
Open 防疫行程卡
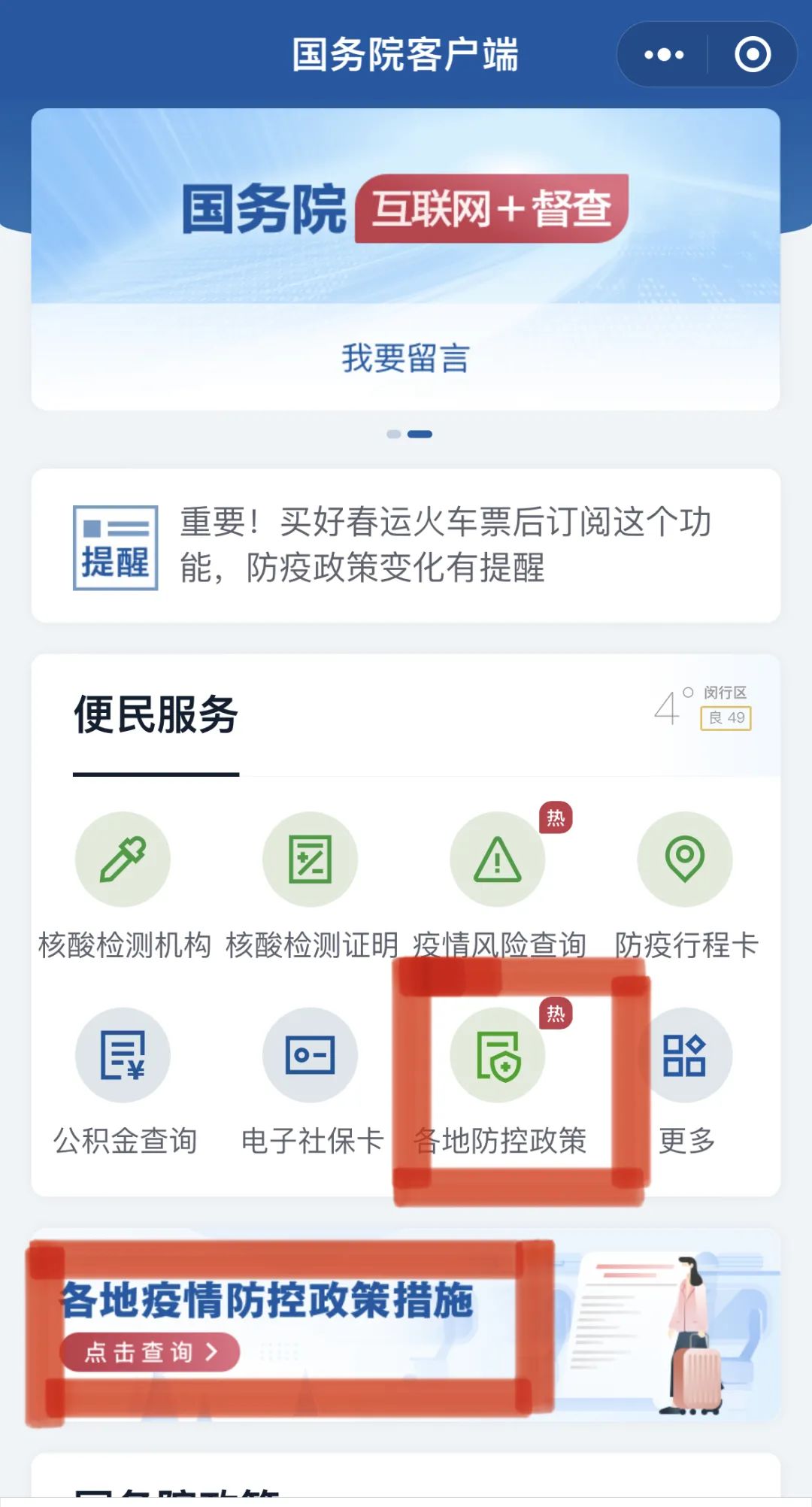(x=685, y=860)
